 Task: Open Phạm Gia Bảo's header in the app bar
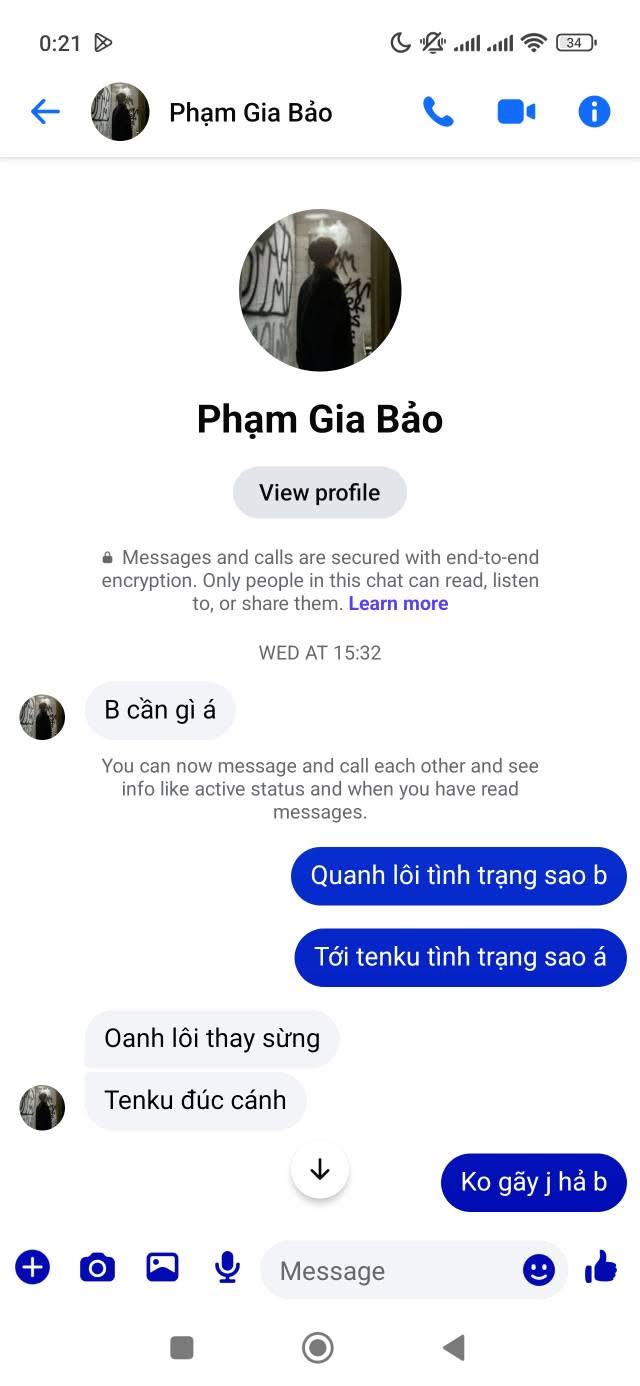(250, 112)
